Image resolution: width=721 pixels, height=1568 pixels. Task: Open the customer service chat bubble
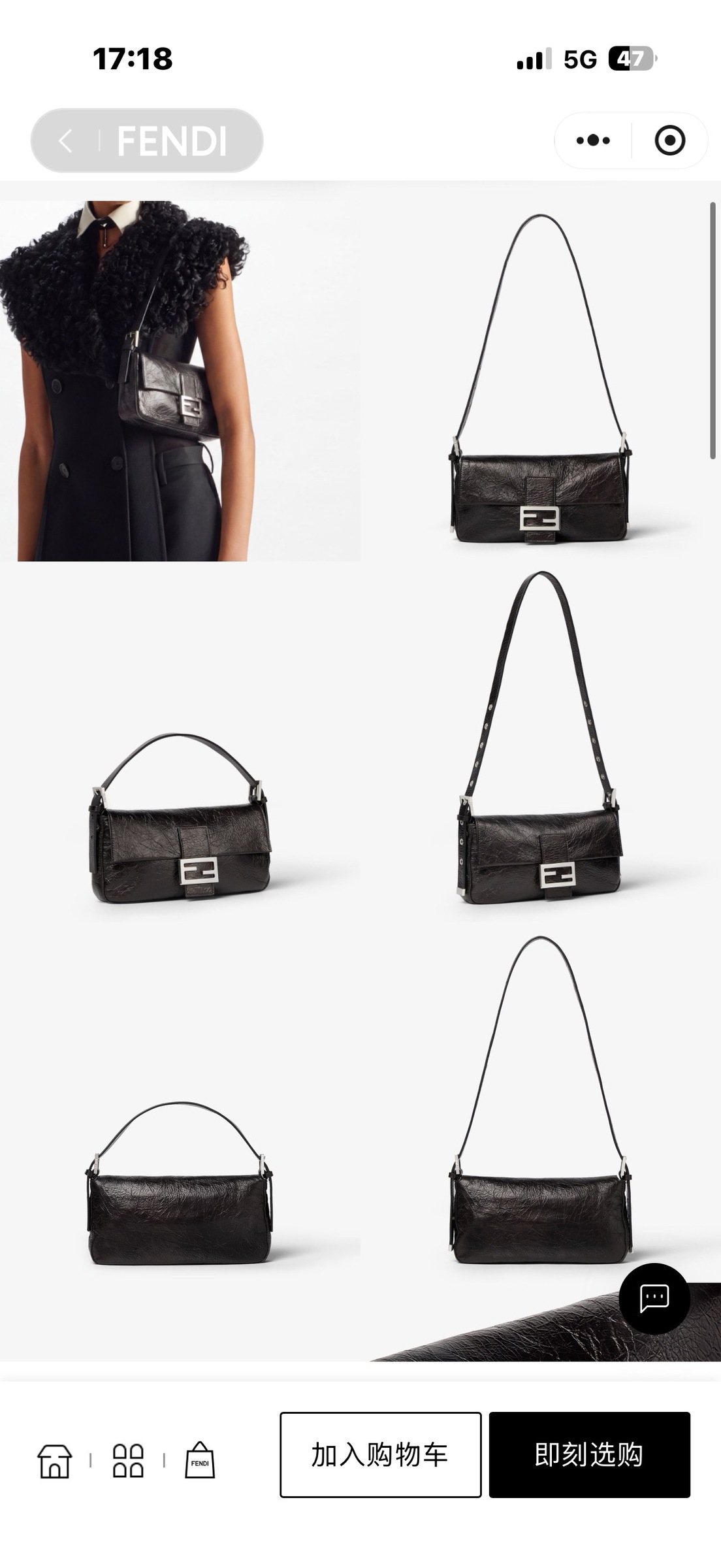654,1298
